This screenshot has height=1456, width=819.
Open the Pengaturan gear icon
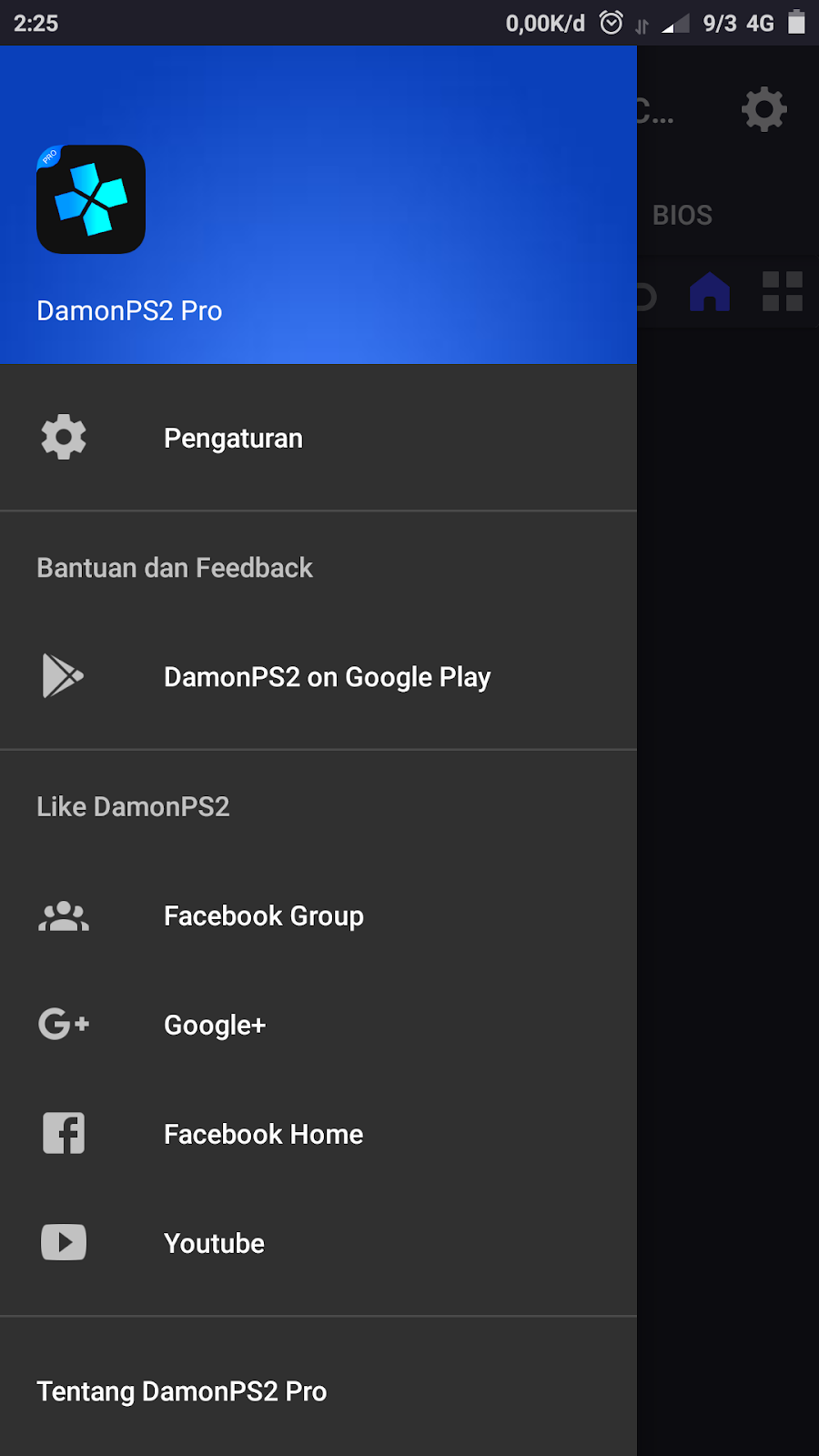pos(63,437)
